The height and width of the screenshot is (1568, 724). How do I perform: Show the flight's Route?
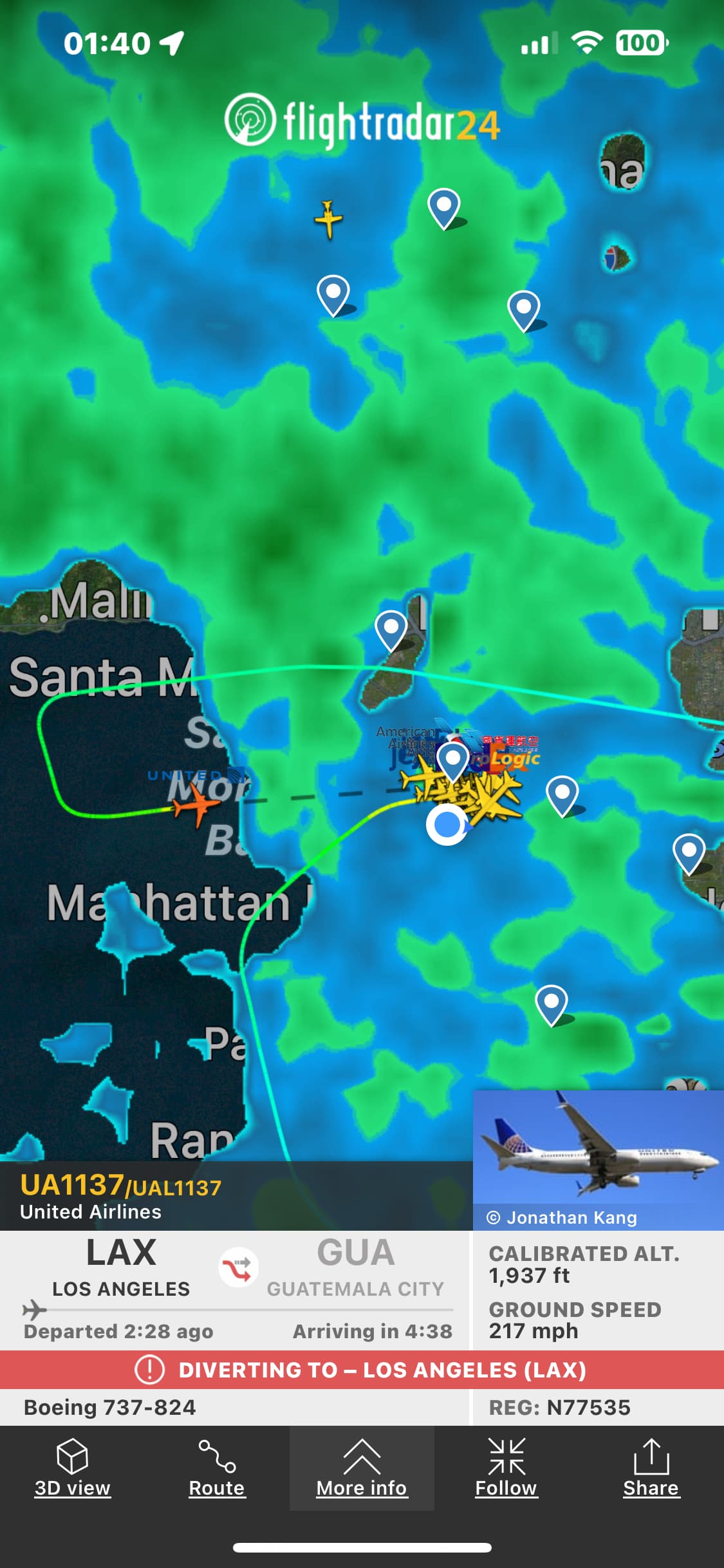pos(217,1468)
